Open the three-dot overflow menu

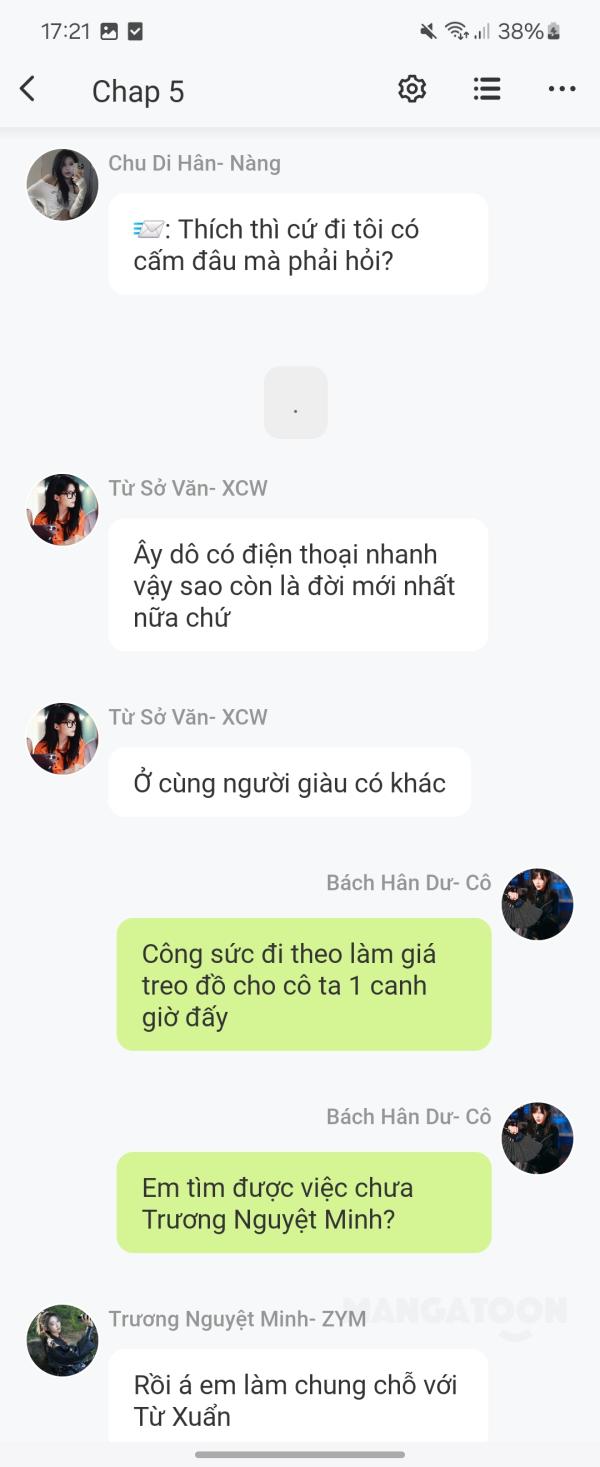[562, 90]
